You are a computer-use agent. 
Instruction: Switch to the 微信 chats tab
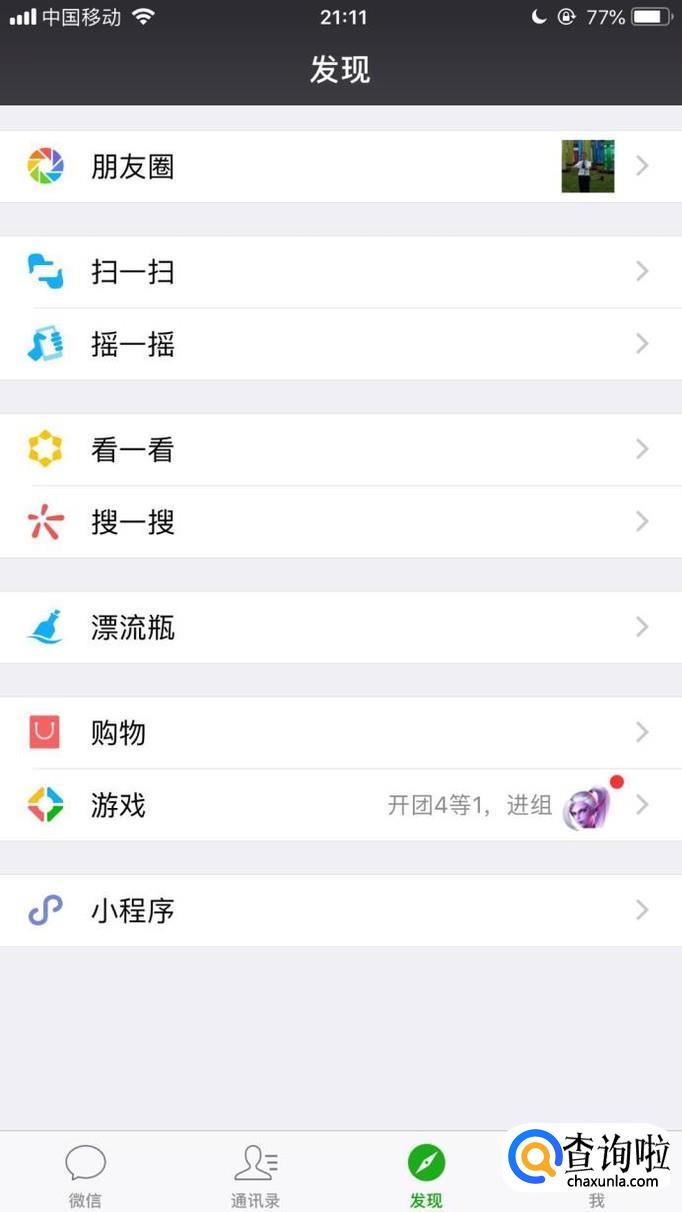click(85, 1174)
